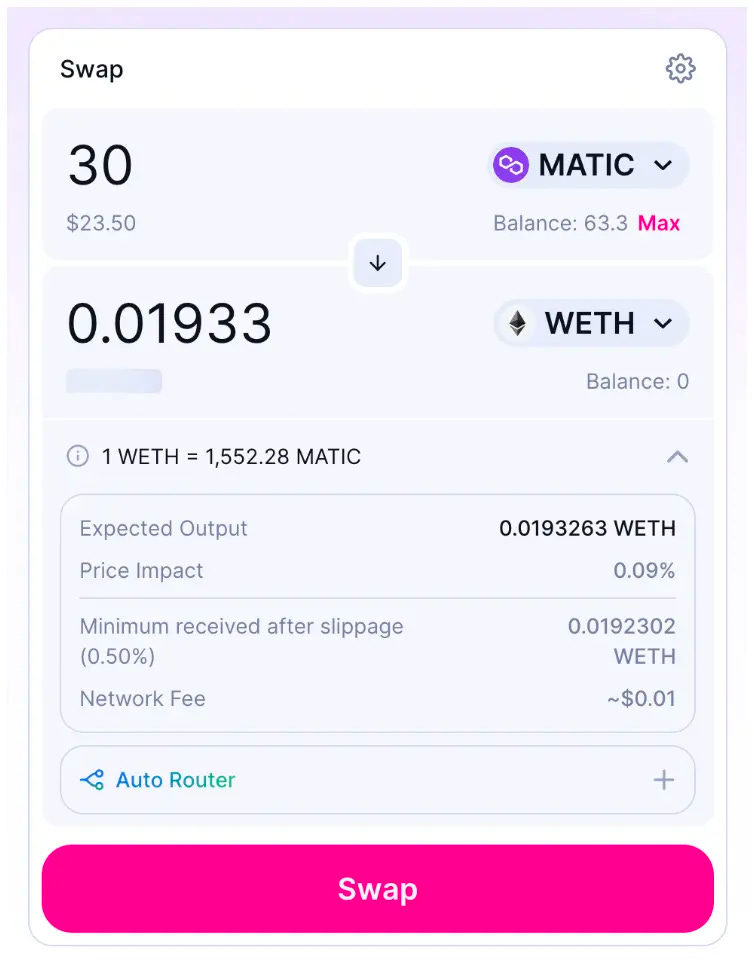Open the MATIC token selector
Viewport: 754px width, 967px height.
pyautogui.click(x=588, y=165)
